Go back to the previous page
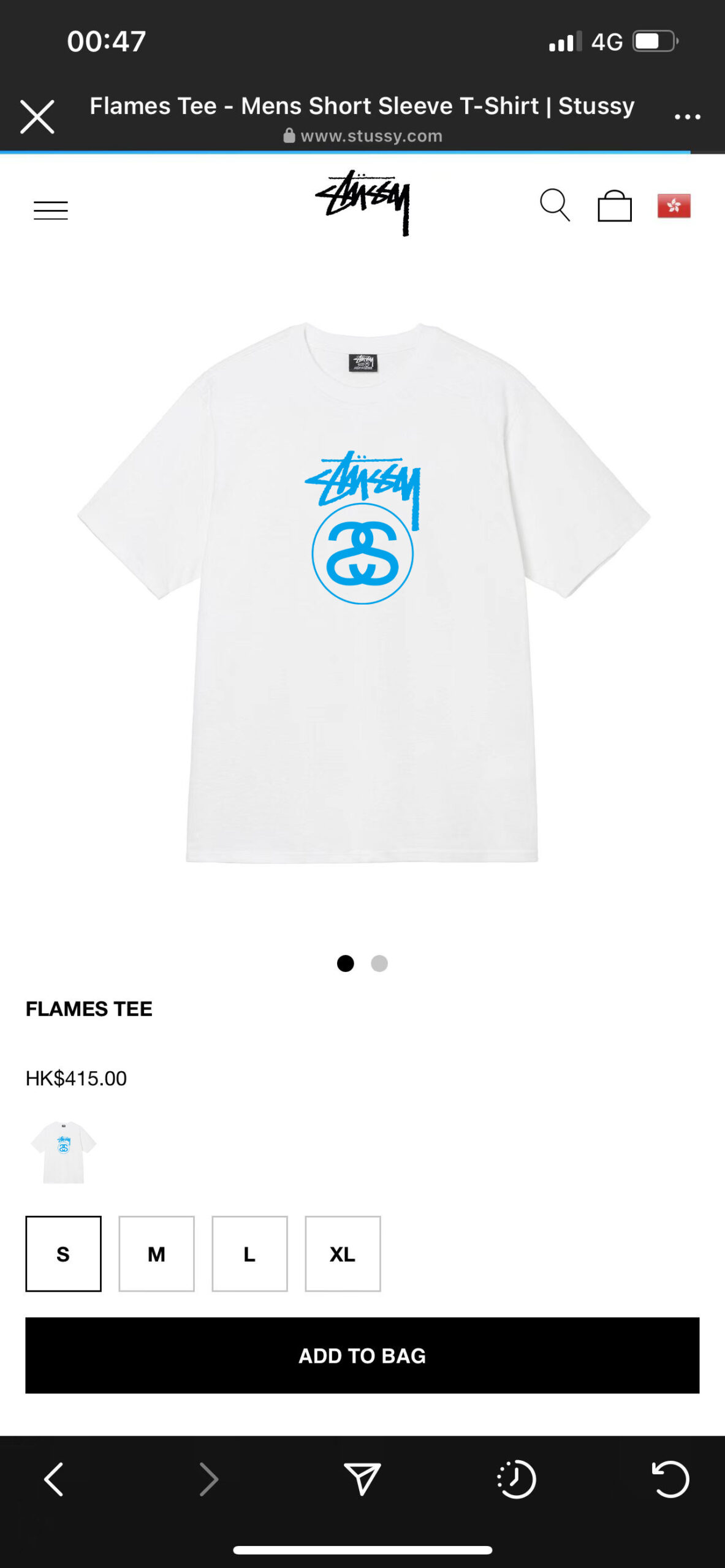 (x=54, y=1479)
